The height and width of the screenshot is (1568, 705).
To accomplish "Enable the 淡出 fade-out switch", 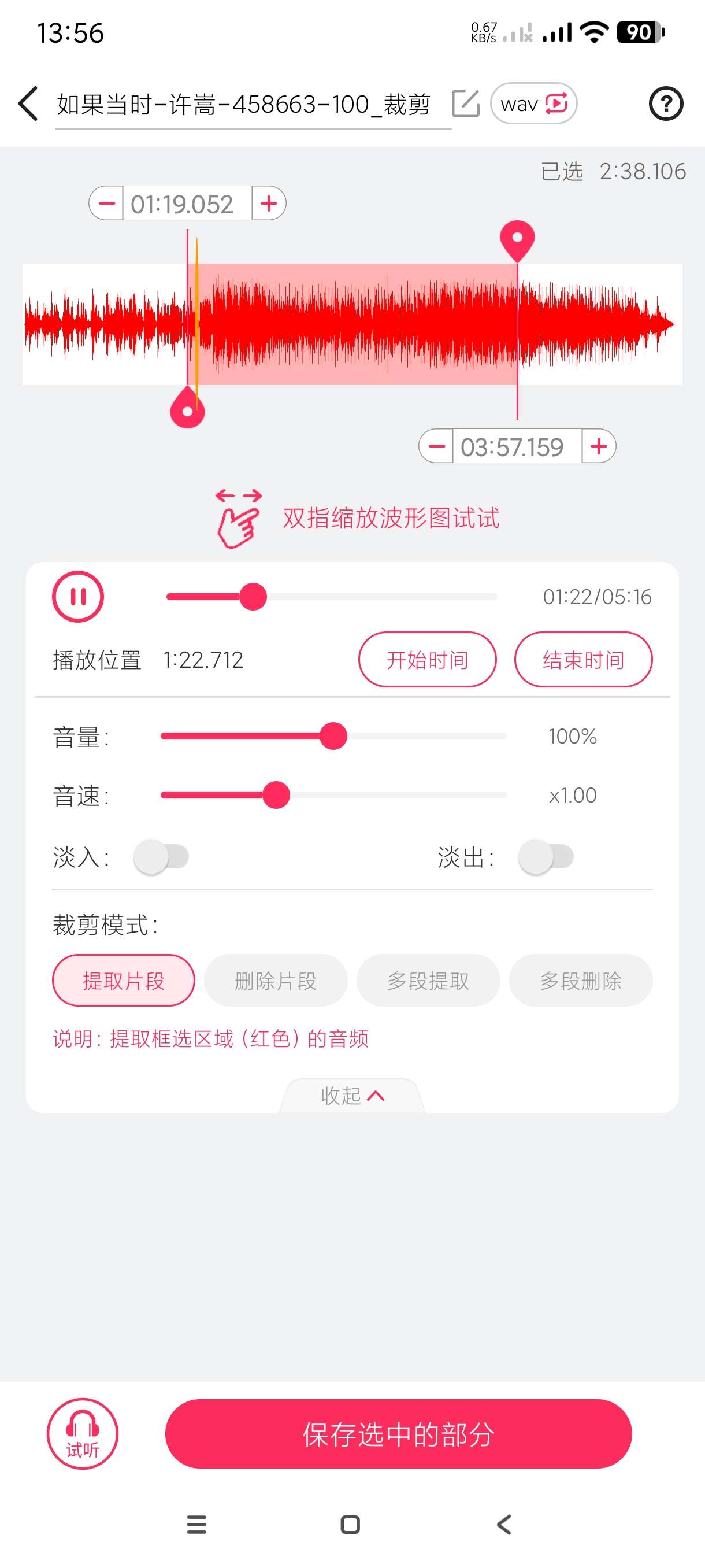I will click(x=546, y=857).
